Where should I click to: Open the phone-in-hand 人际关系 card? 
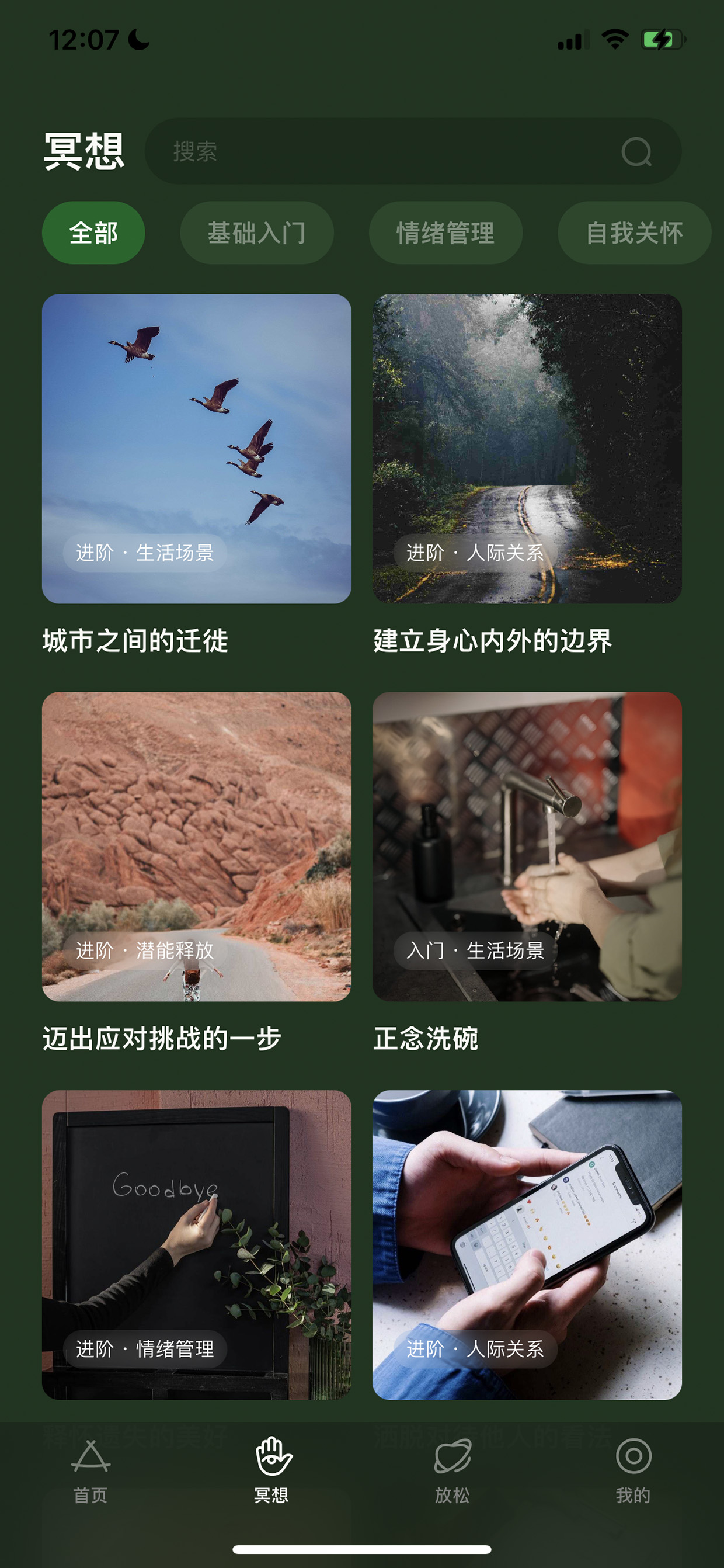pos(527,1245)
